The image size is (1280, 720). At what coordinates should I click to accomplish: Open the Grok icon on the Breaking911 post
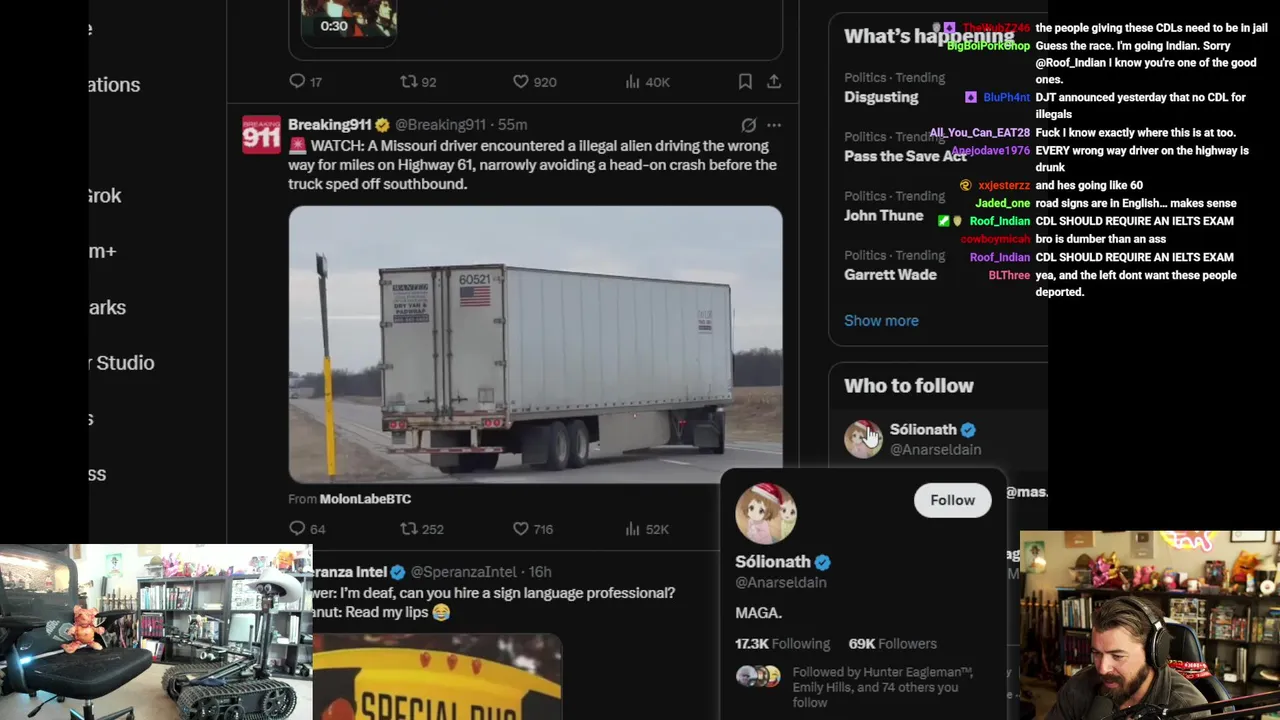748,125
